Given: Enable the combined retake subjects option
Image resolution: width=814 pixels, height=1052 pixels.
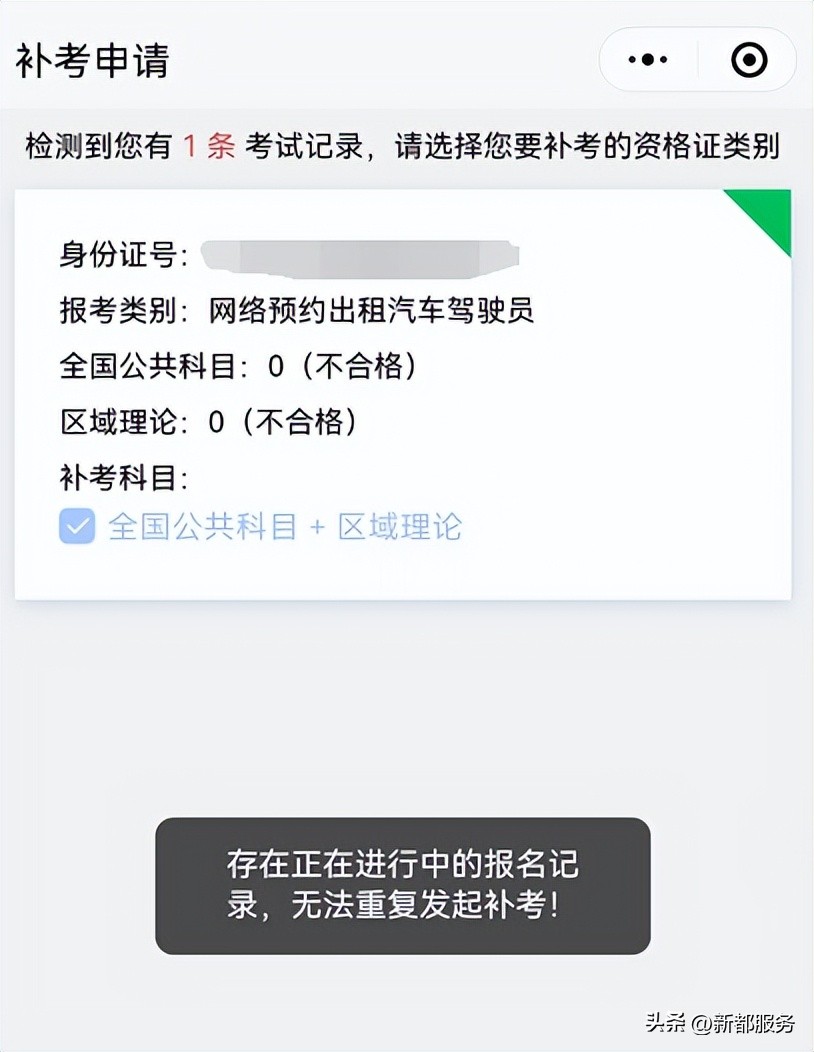Looking at the screenshot, I should (x=77, y=526).
